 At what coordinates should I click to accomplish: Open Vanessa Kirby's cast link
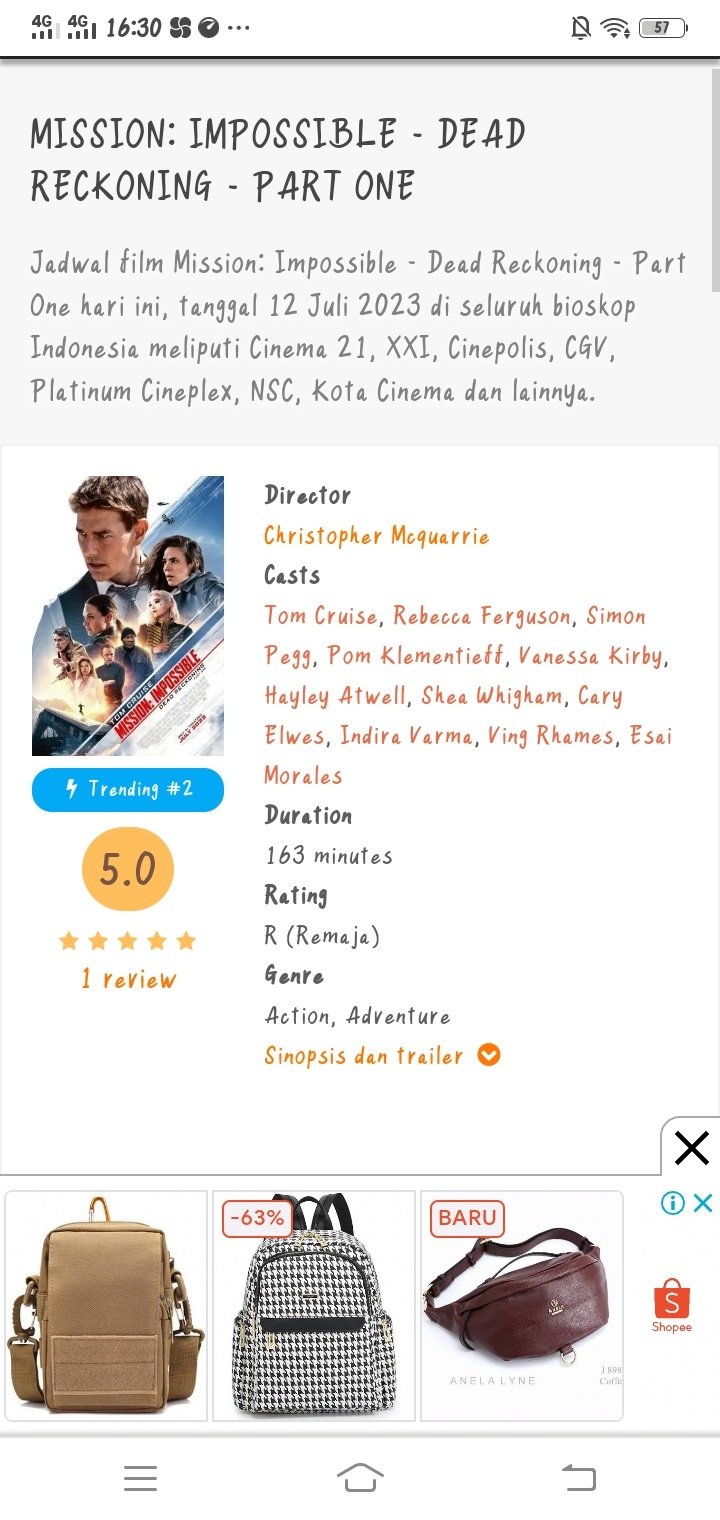pyautogui.click(x=590, y=656)
